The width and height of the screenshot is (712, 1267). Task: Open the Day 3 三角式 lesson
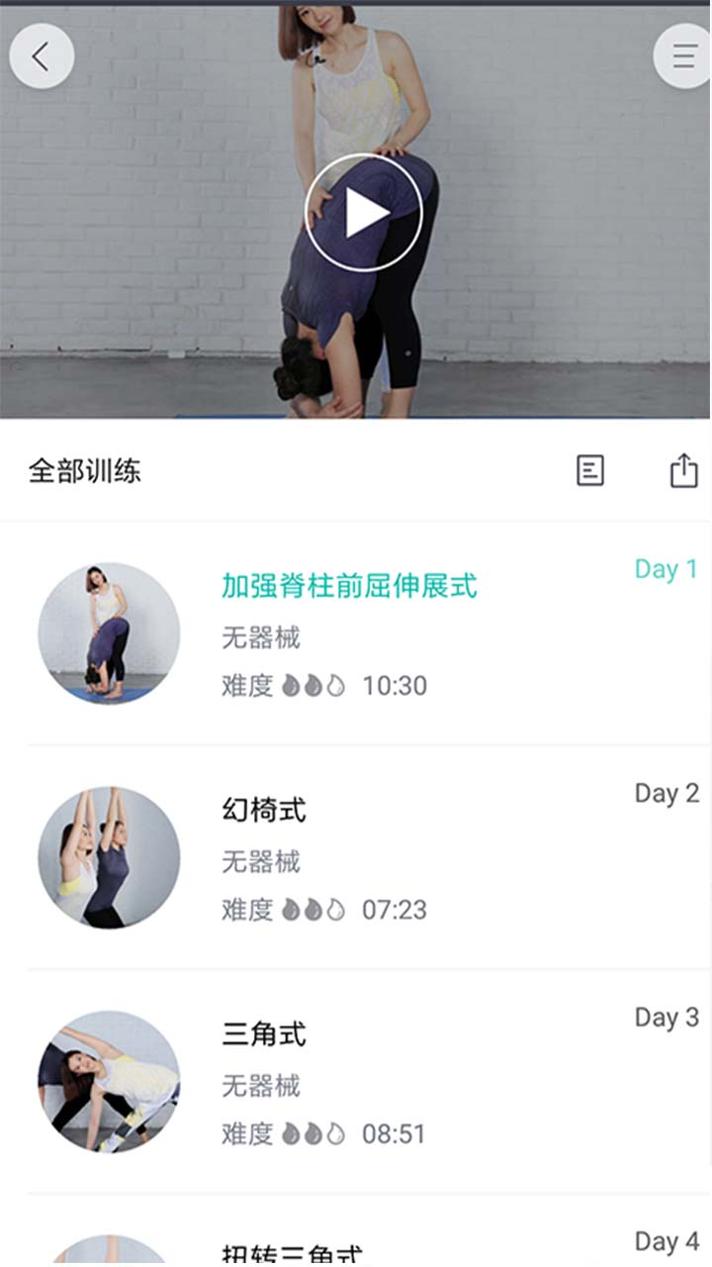coord(356,1081)
